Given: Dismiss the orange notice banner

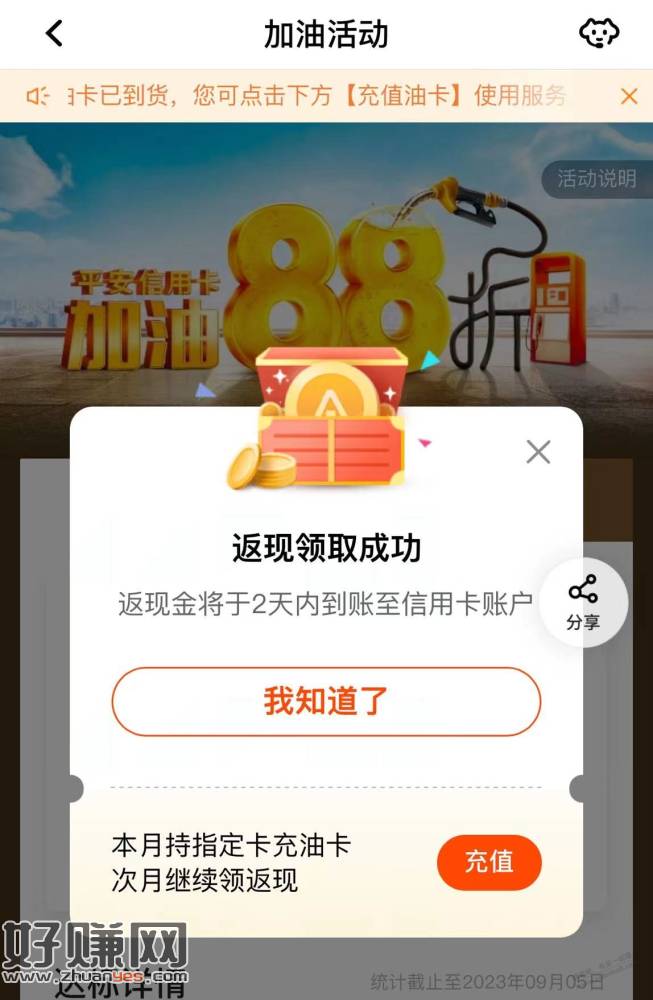Looking at the screenshot, I should pos(629,96).
